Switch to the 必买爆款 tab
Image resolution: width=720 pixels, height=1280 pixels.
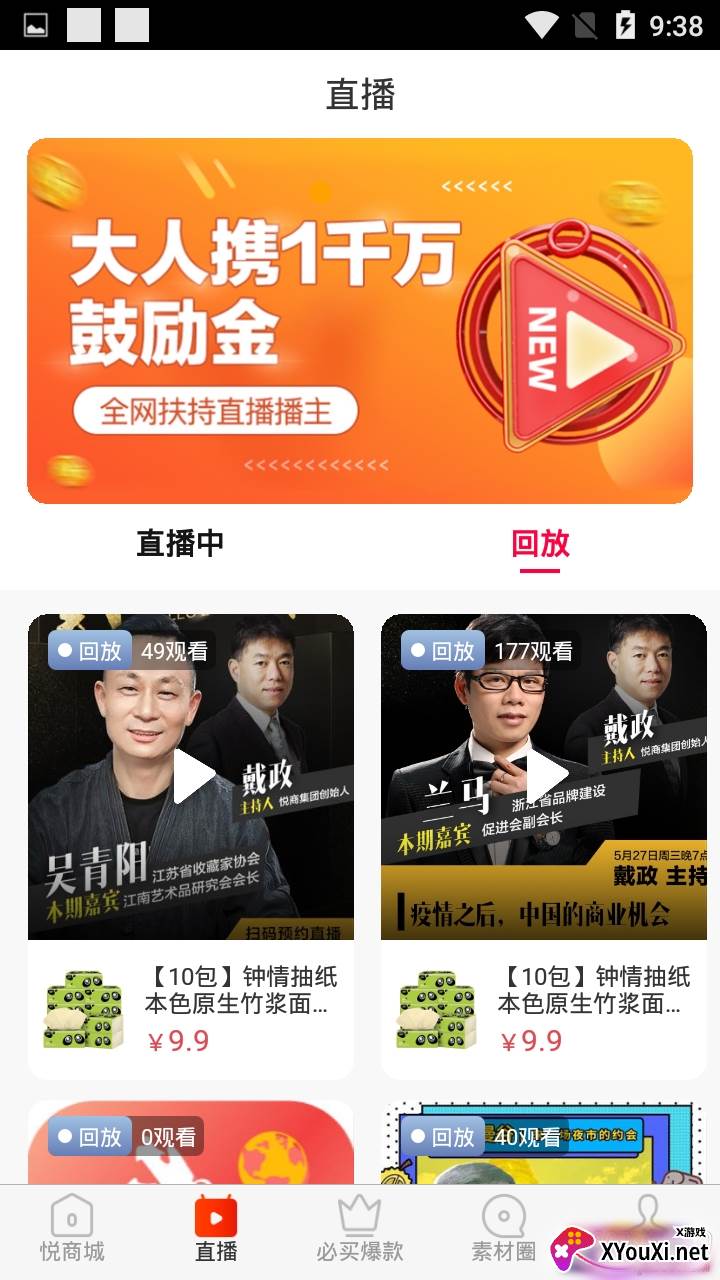coord(360,1228)
